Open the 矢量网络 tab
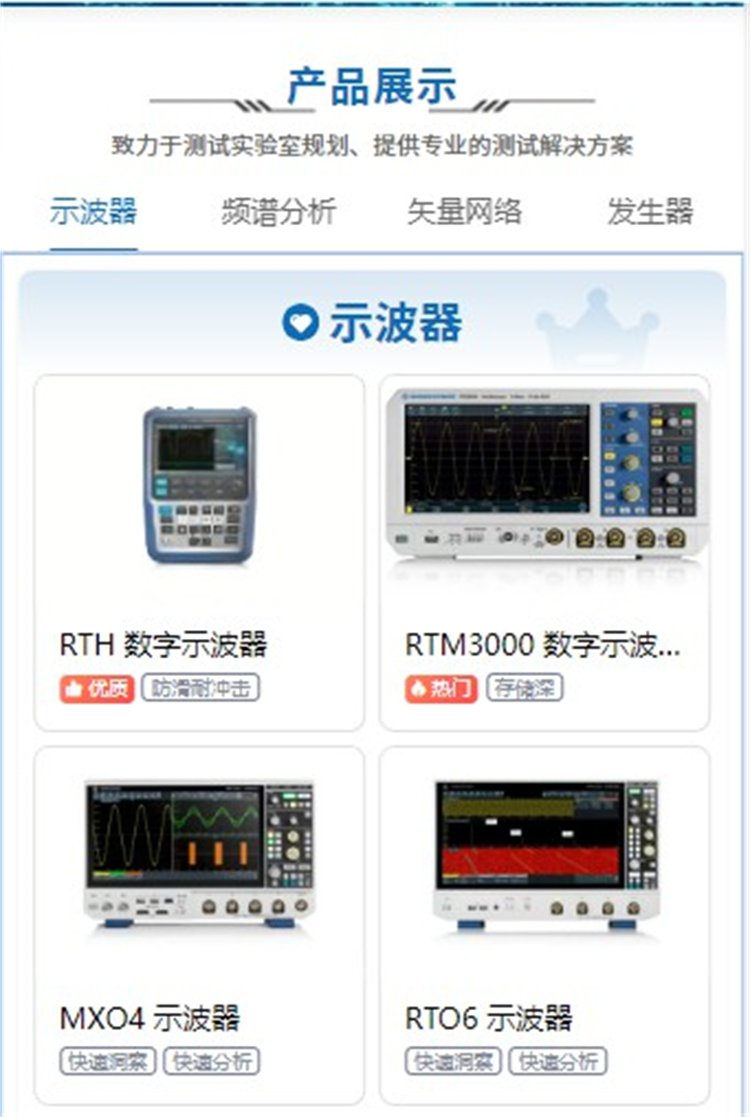 click(464, 212)
